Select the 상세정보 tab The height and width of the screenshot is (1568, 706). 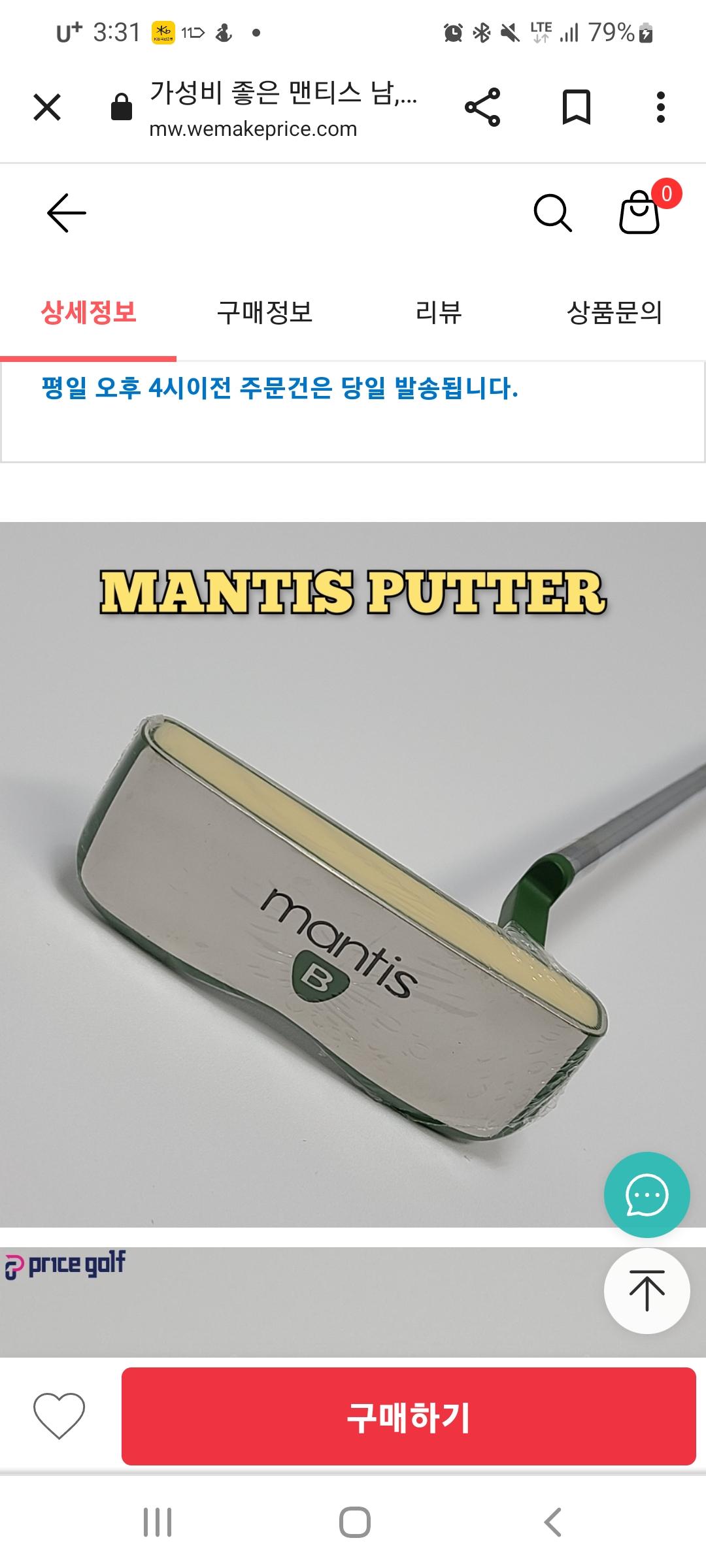(x=88, y=312)
